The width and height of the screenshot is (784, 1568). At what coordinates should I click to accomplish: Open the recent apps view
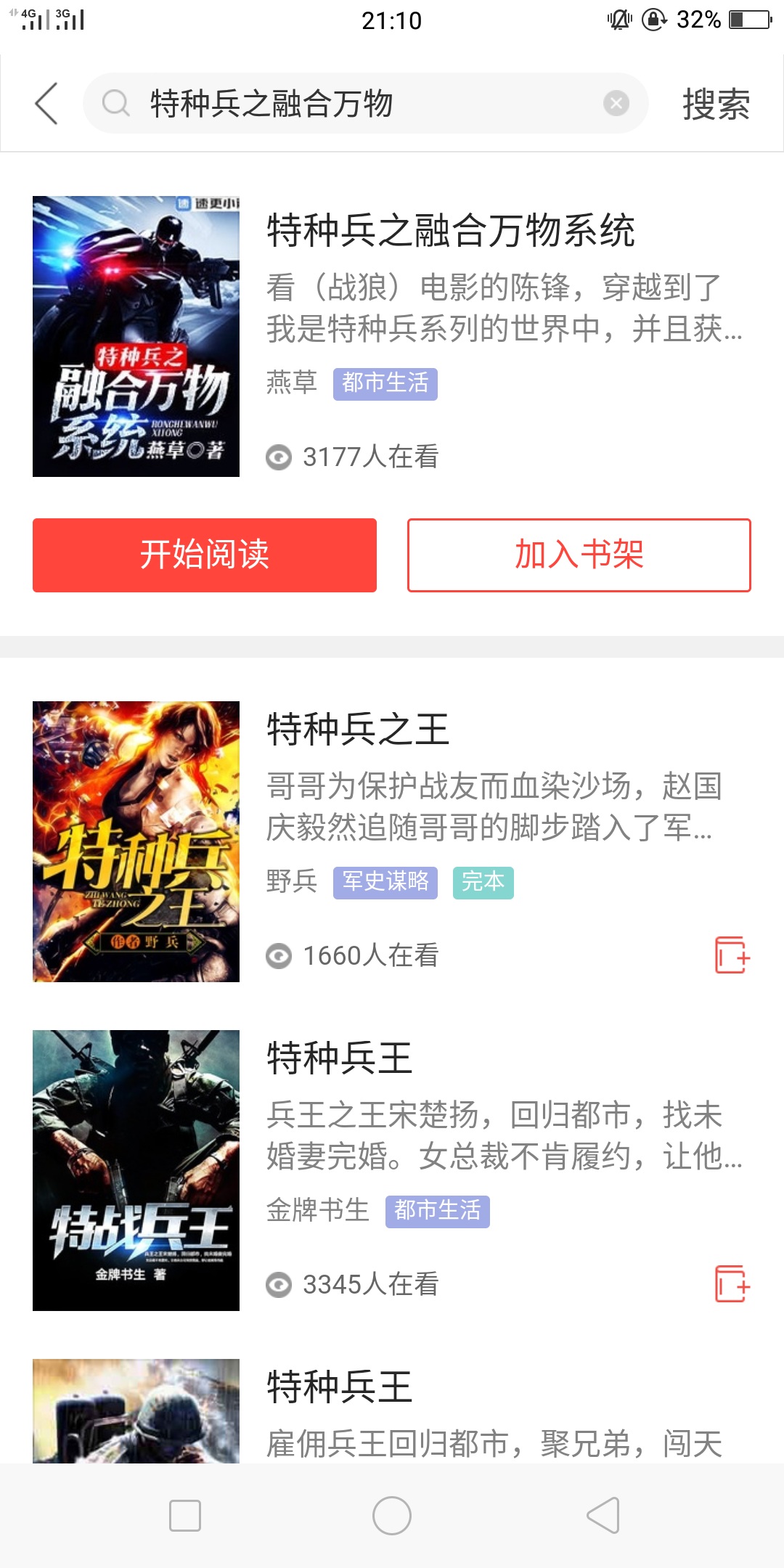pyautogui.click(x=184, y=1516)
